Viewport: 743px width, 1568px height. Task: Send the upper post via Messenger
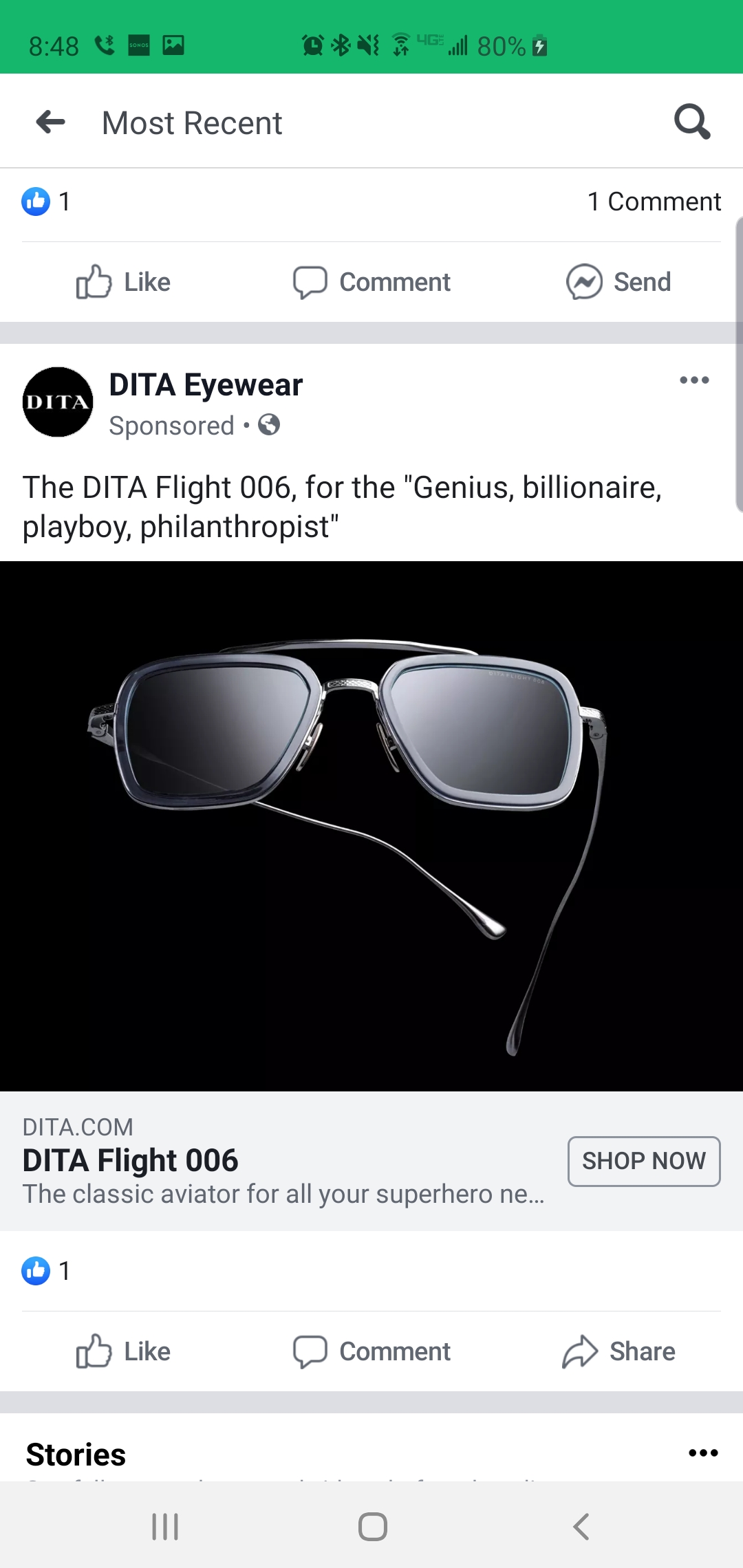click(x=618, y=282)
